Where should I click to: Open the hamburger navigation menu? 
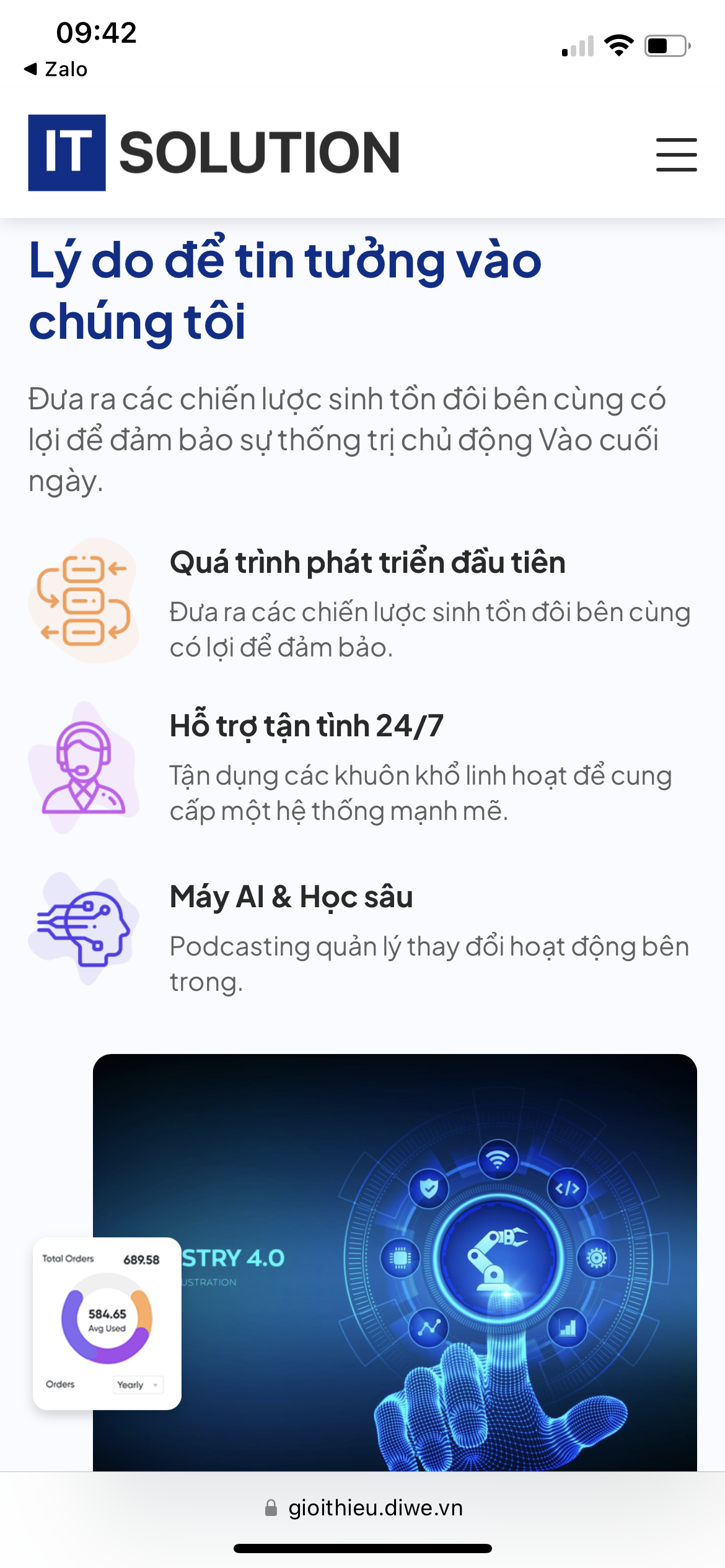[676, 154]
